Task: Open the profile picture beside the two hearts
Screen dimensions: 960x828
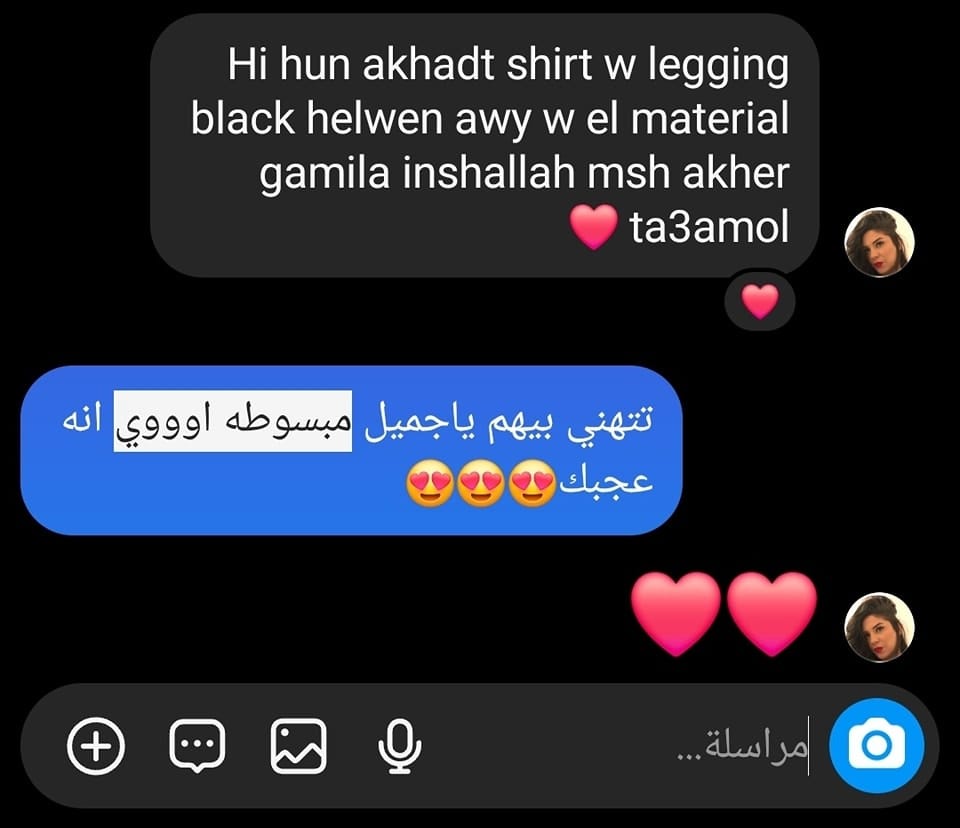Action: pyautogui.click(x=879, y=628)
